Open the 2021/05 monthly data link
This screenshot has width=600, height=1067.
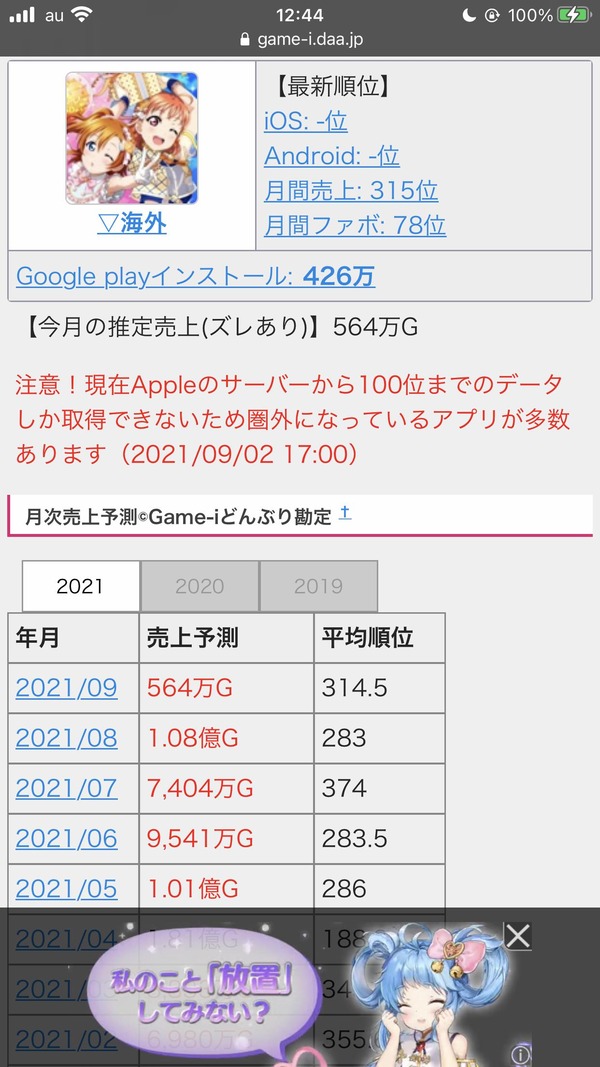tap(67, 889)
